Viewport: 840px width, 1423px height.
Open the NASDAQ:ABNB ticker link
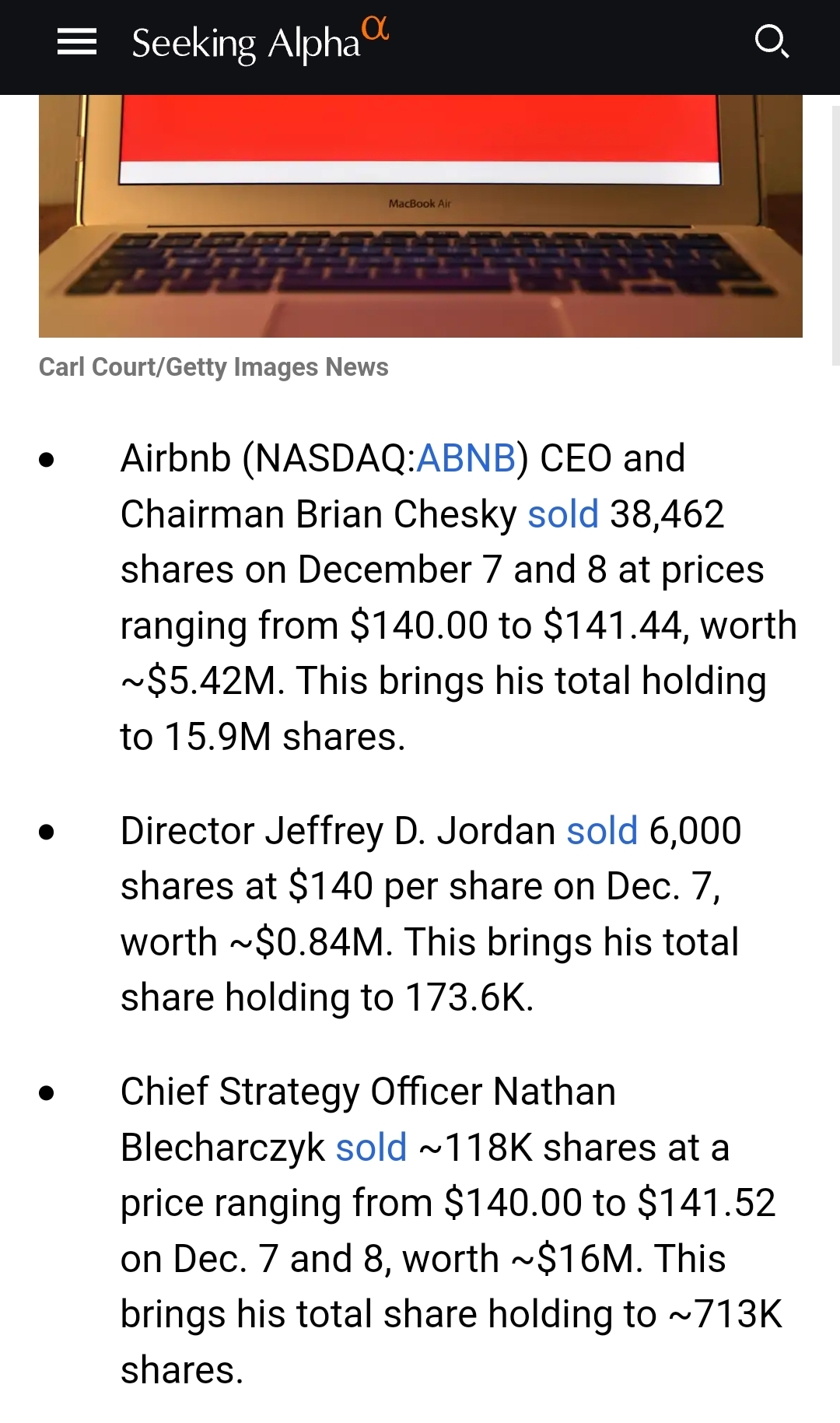pos(464,458)
